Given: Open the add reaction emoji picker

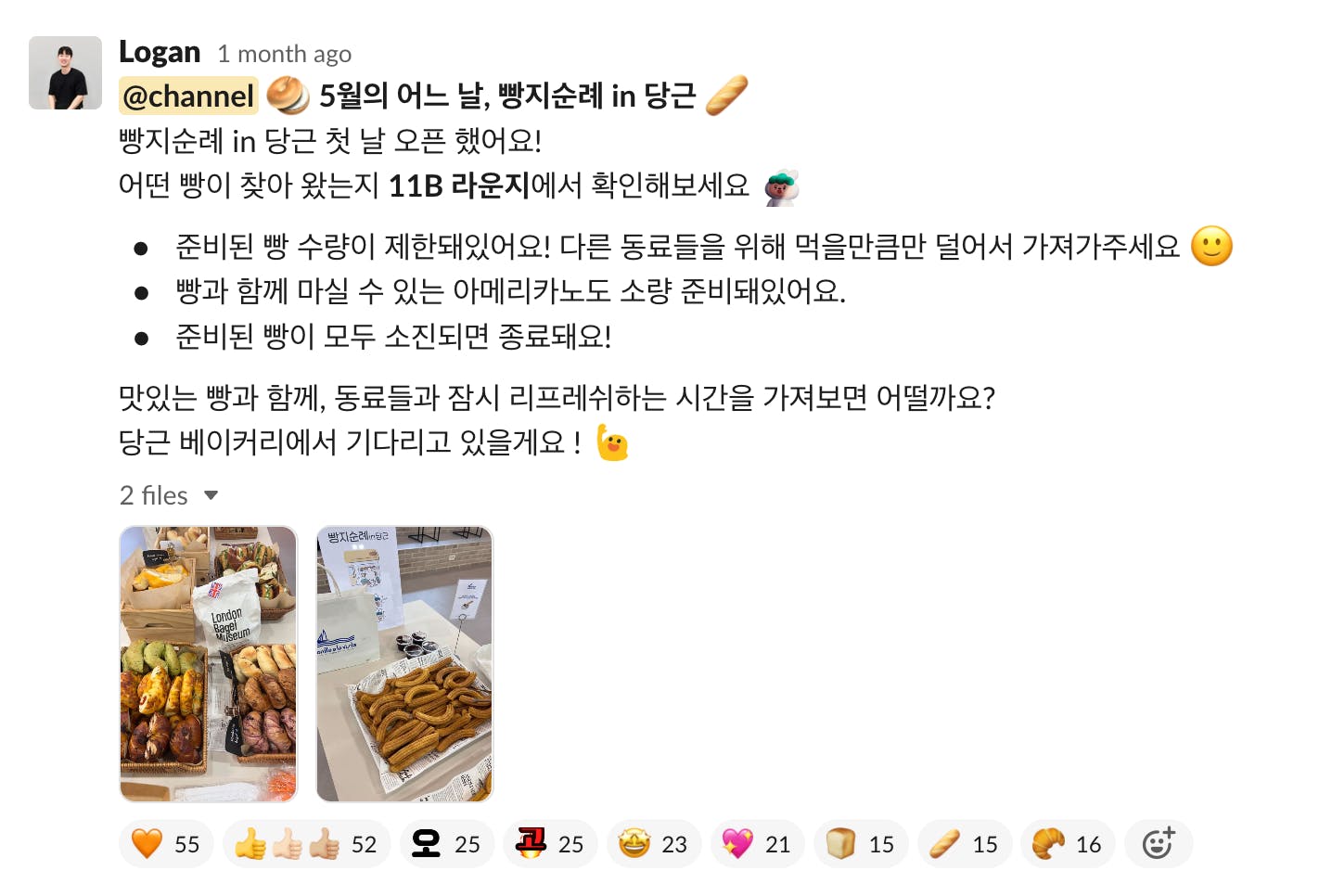Looking at the screenshot, I should 1158,844.
